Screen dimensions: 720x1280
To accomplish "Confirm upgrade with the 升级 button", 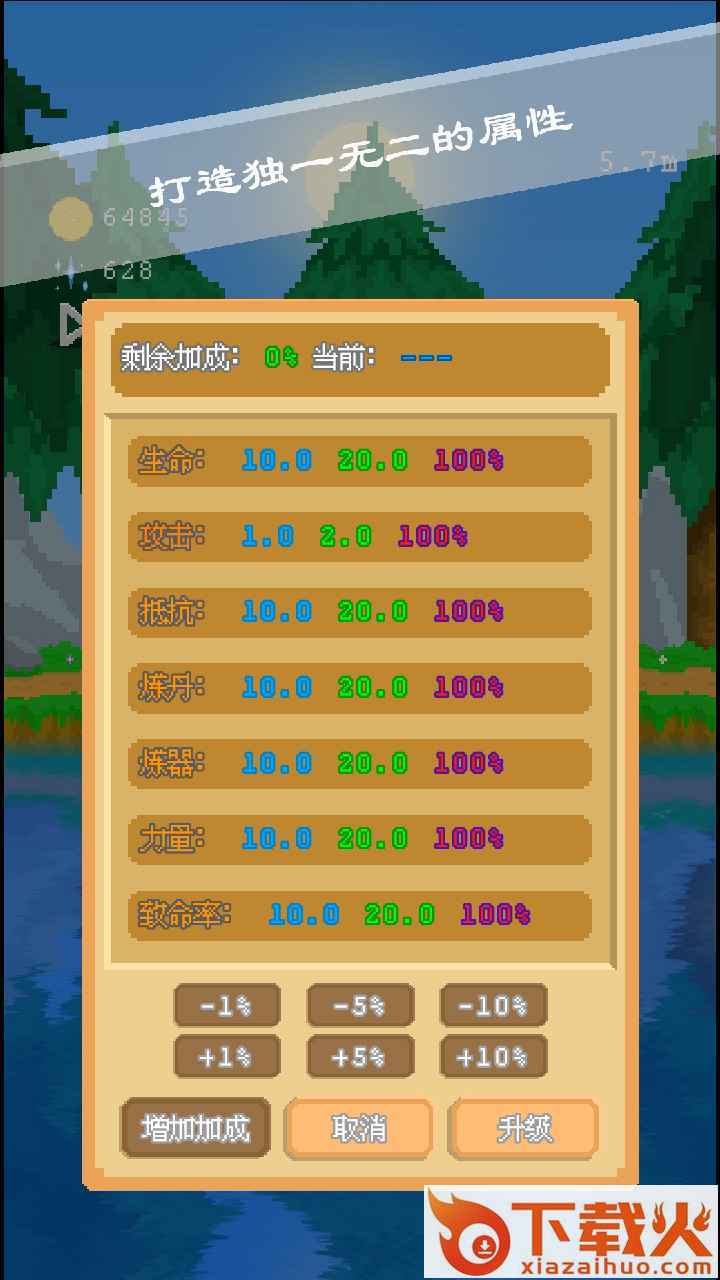I will (x=524, y=1128).
